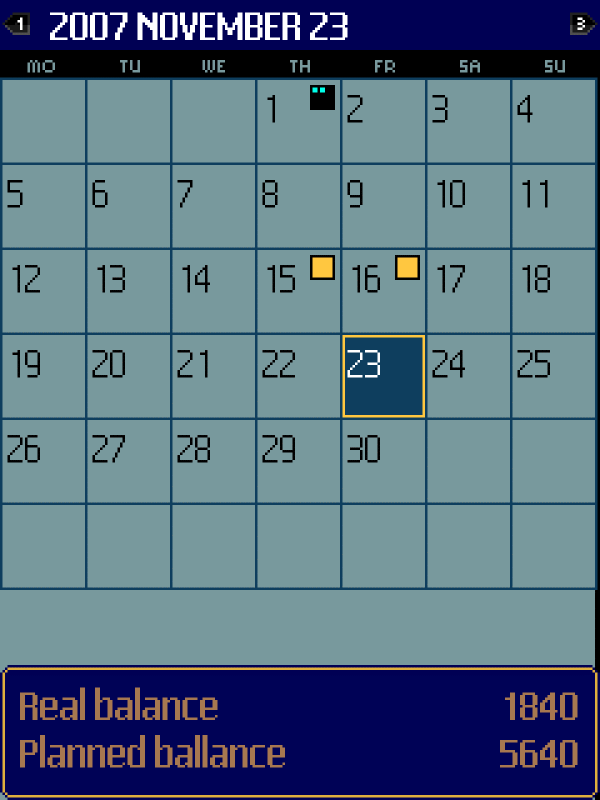This screenshot has width=600, height=800.
Task: Pick Saturday November 24
Action: pos(468,376)
